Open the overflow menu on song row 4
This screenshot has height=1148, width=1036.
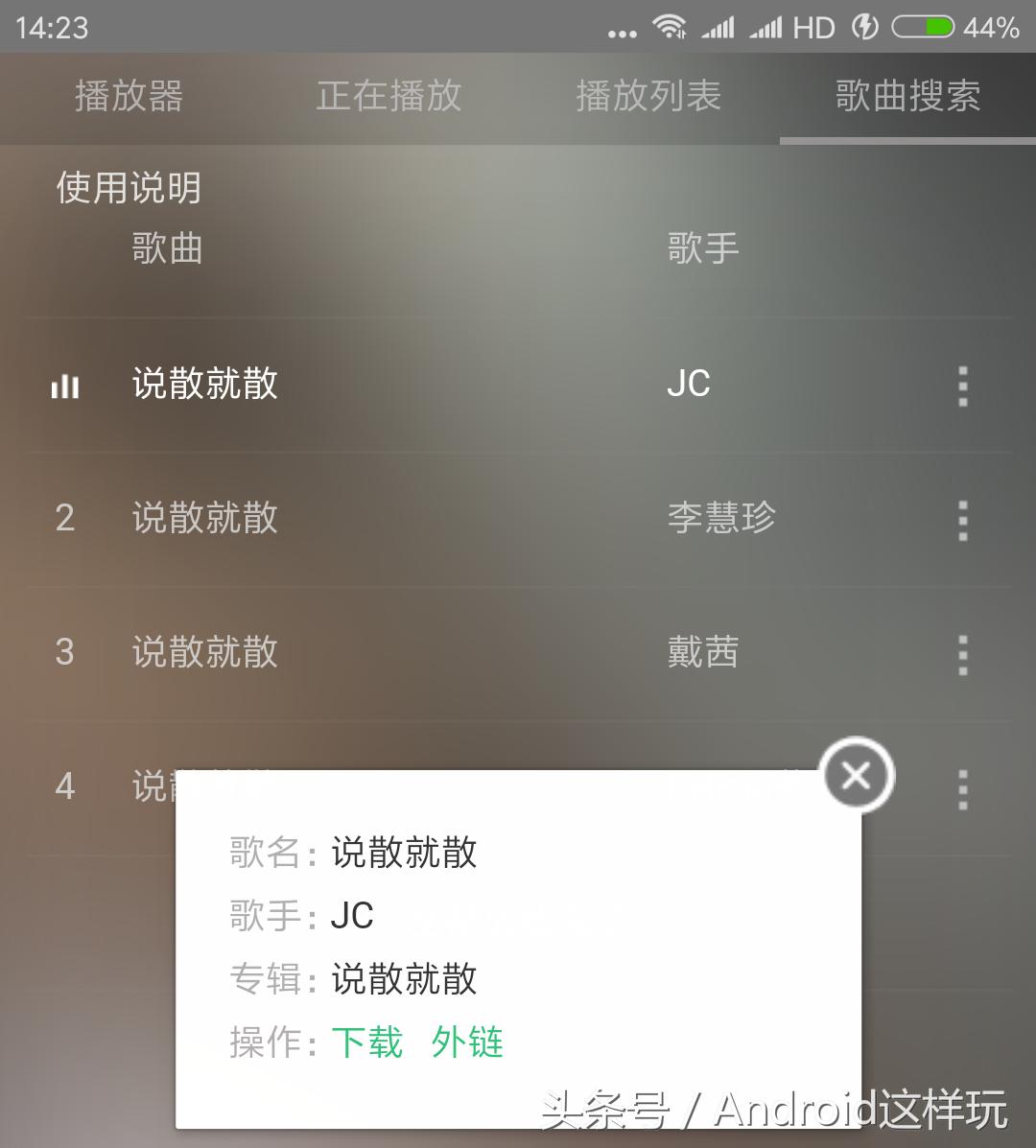click(x=963, y=786)
